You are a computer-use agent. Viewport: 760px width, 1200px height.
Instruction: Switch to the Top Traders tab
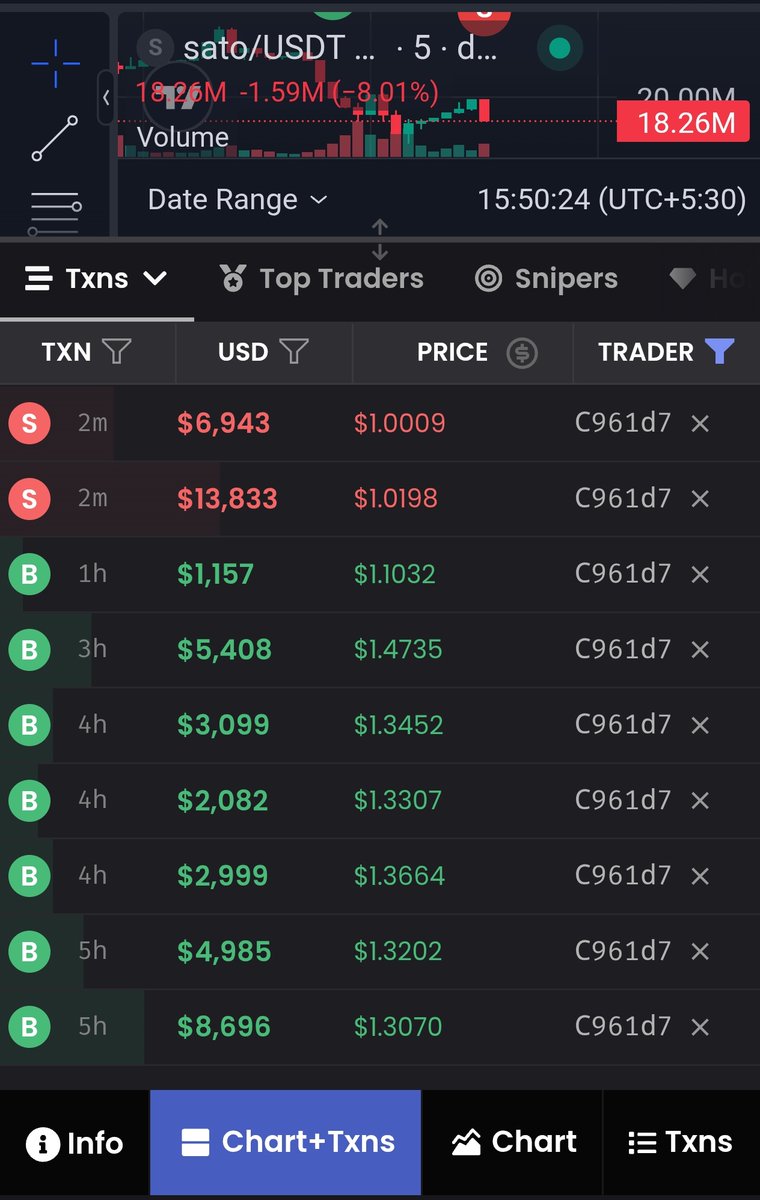321,279
